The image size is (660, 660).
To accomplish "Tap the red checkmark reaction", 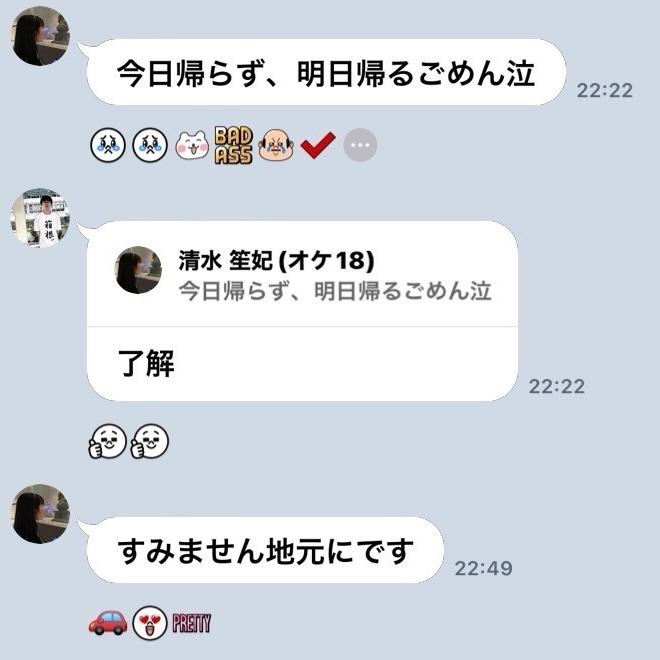I will point(317,147).
